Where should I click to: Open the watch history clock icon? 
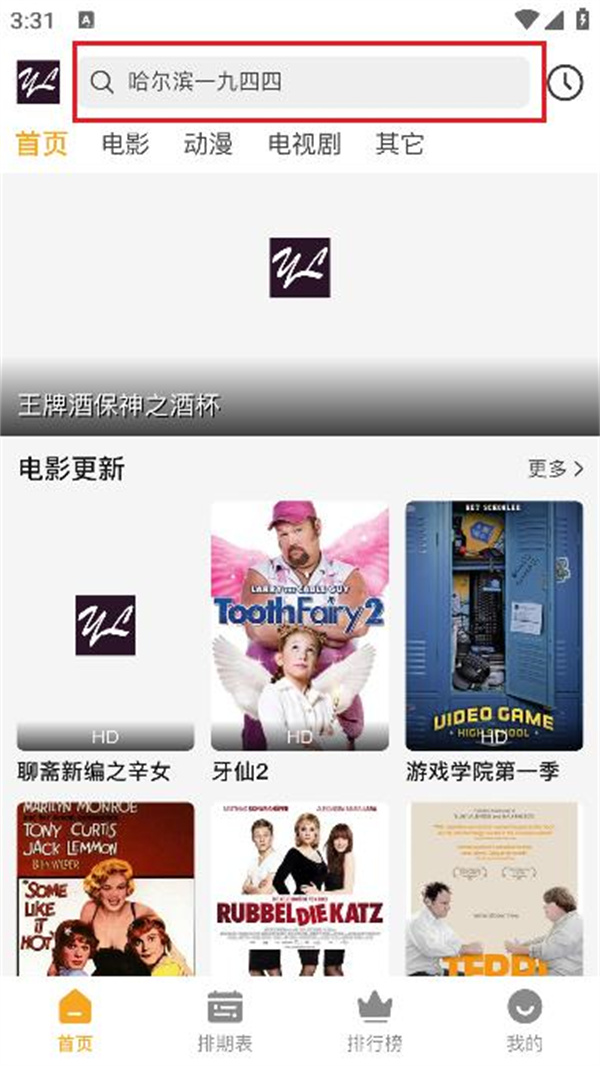(x=565, y=82)
